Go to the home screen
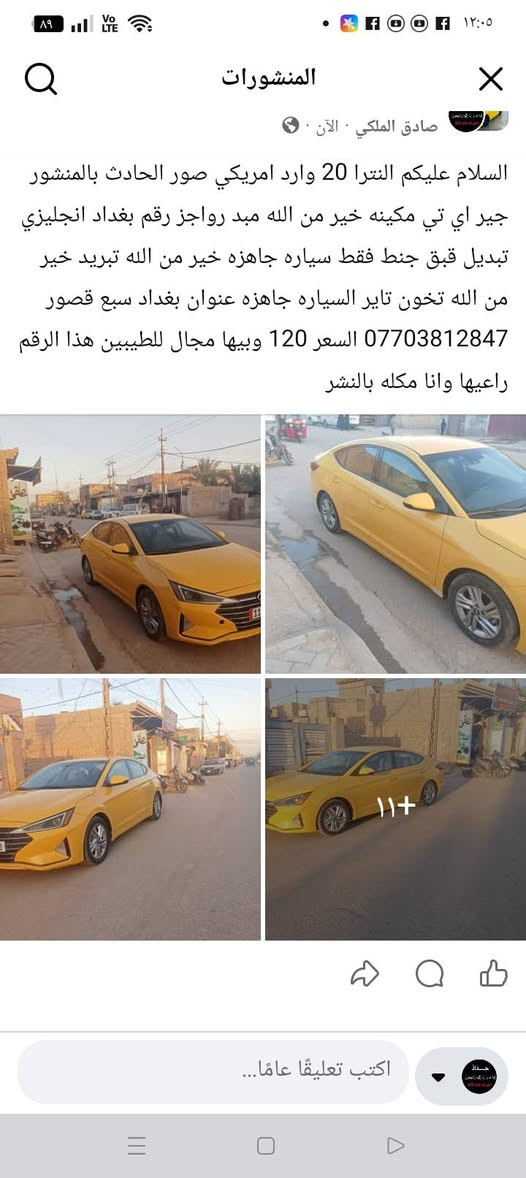The image size is (526, 1178). 266,1146
